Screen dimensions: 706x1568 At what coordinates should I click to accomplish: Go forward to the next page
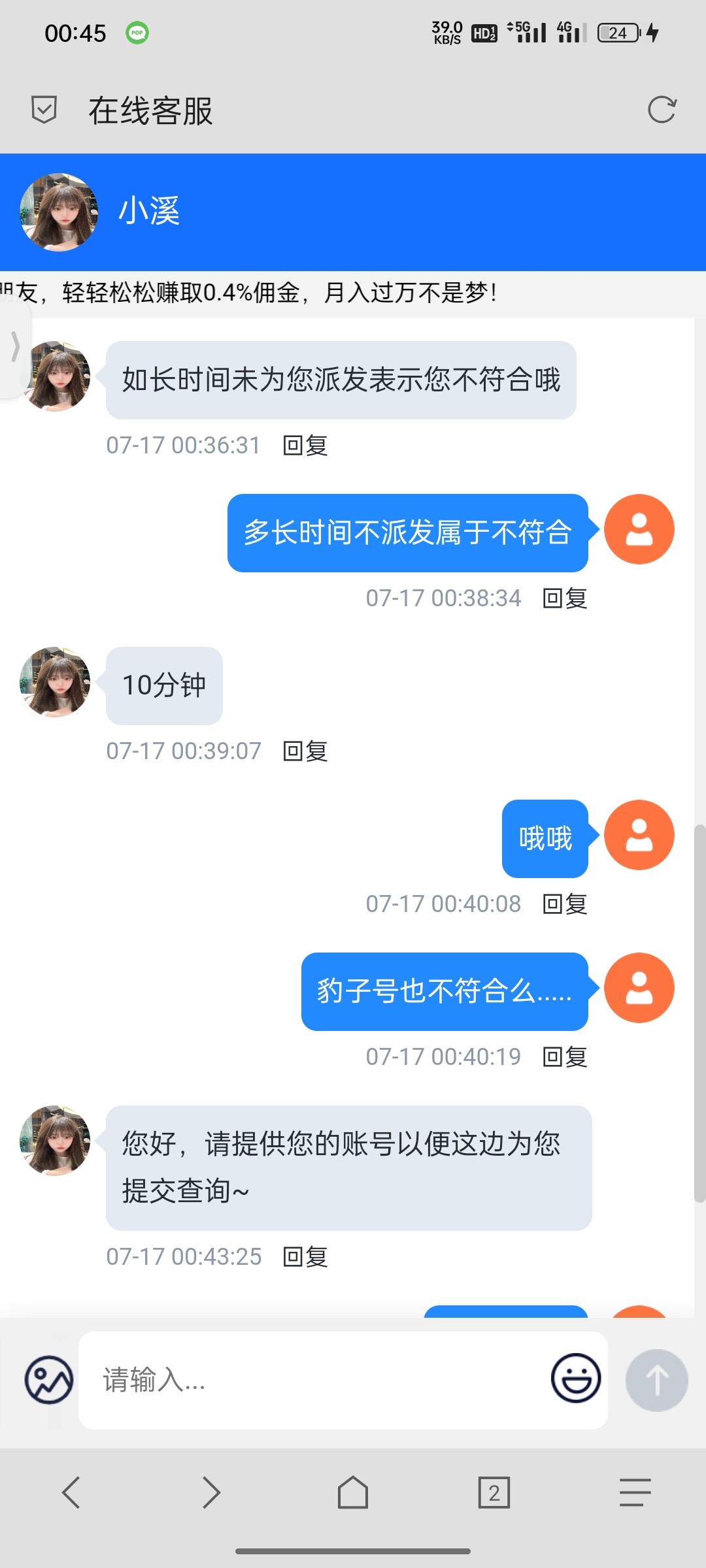pyautogui.click(x=211, y=1493)
